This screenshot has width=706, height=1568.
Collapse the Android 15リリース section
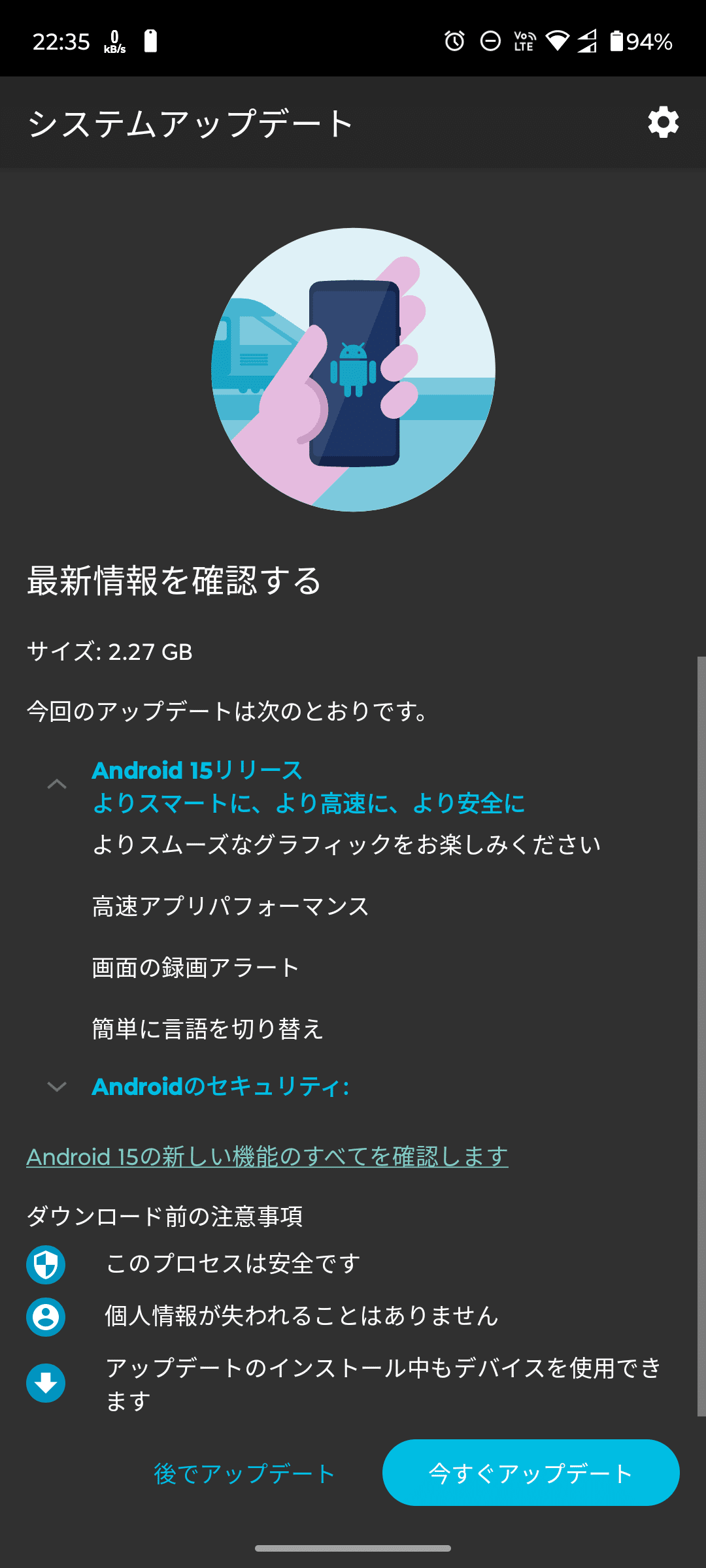pos(58,784)
